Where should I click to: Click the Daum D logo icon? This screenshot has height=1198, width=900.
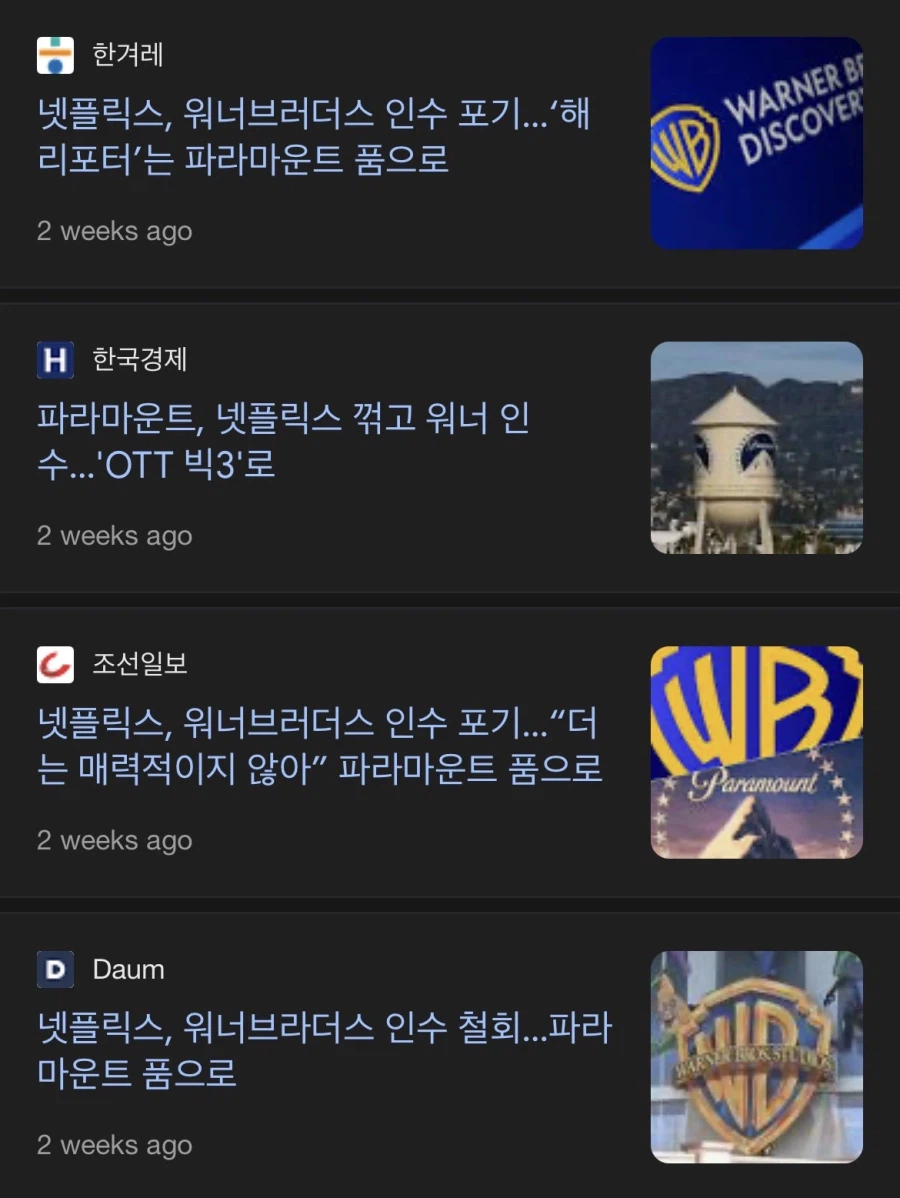(x=55, y=969)
